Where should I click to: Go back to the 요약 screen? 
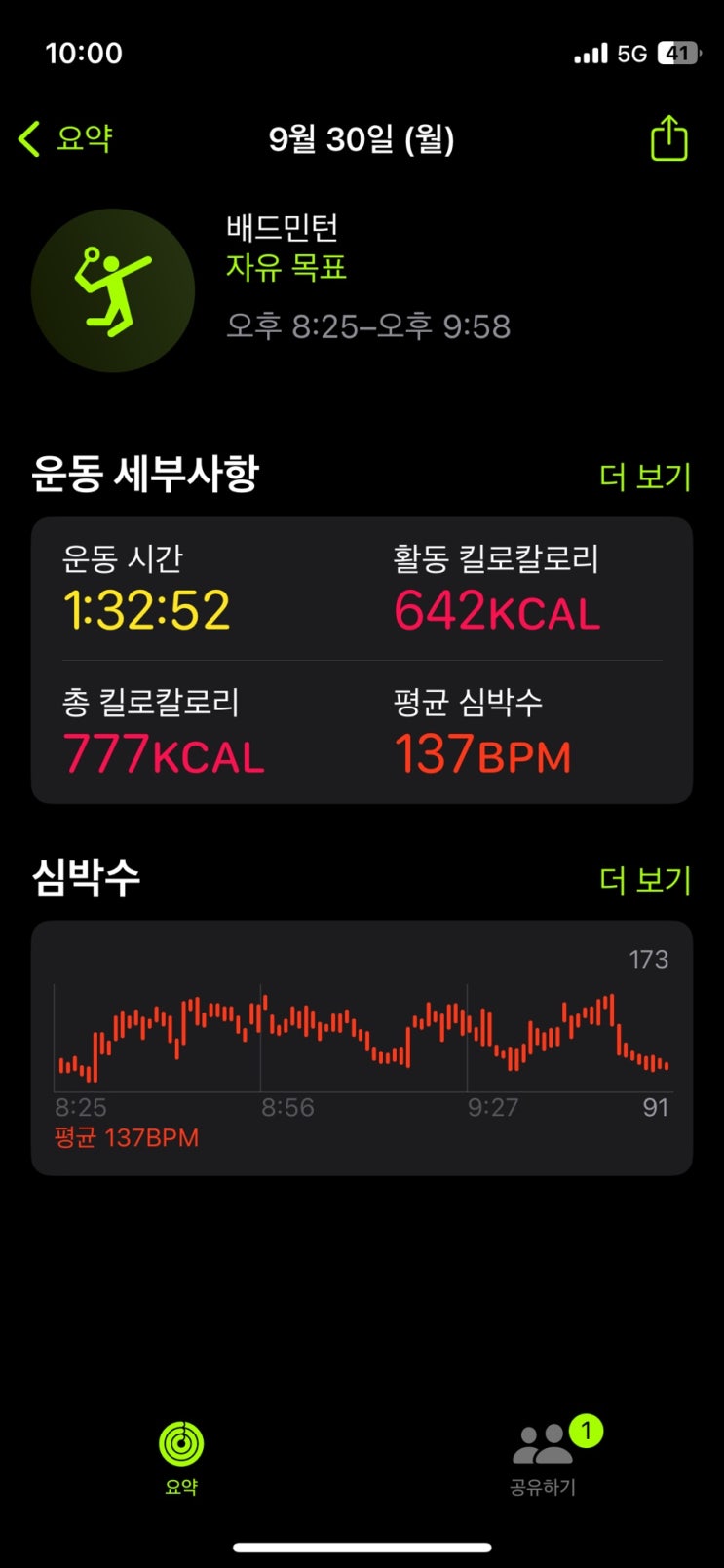coord(65,138)
